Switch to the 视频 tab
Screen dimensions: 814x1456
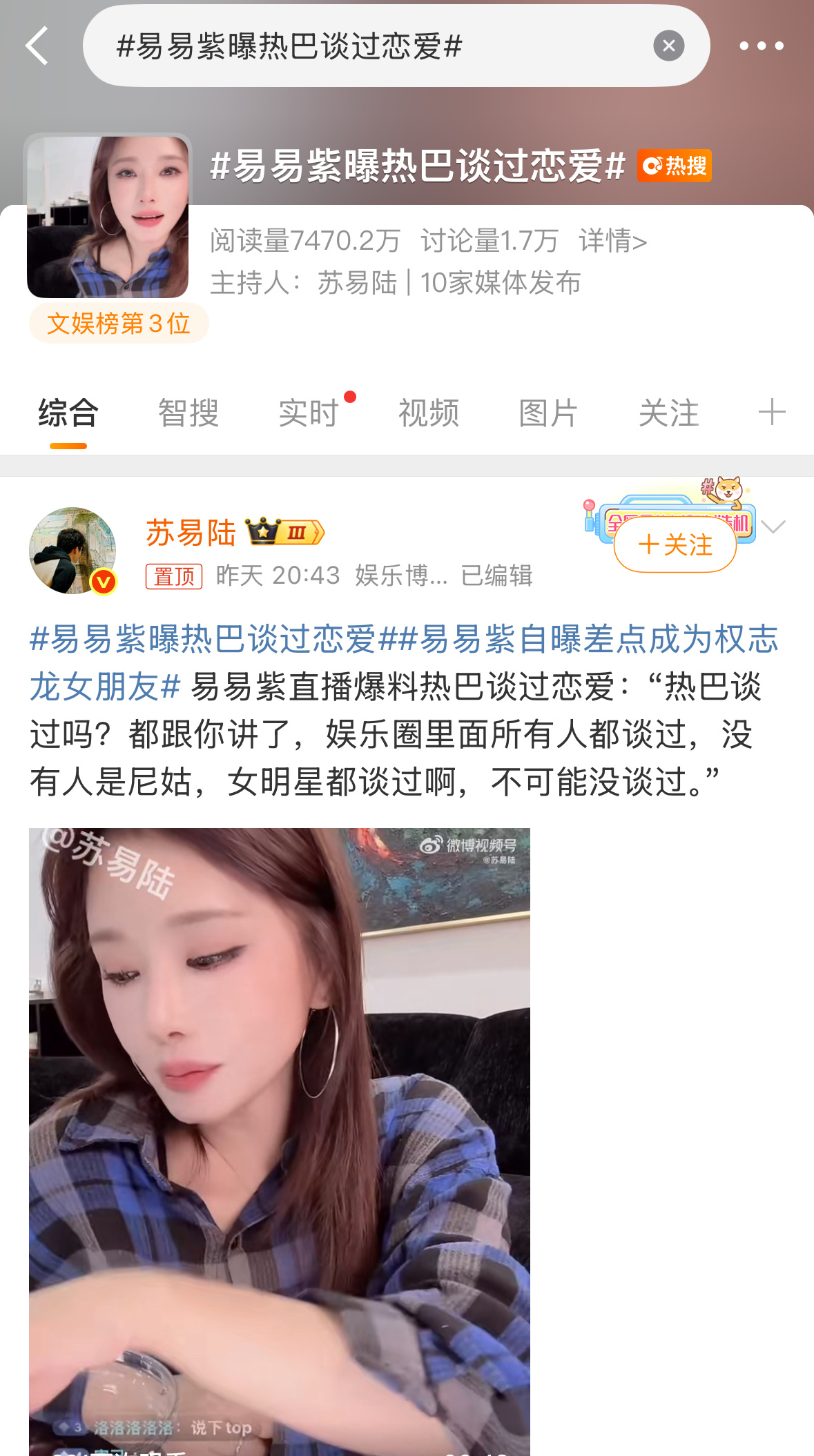coord(428,413)
